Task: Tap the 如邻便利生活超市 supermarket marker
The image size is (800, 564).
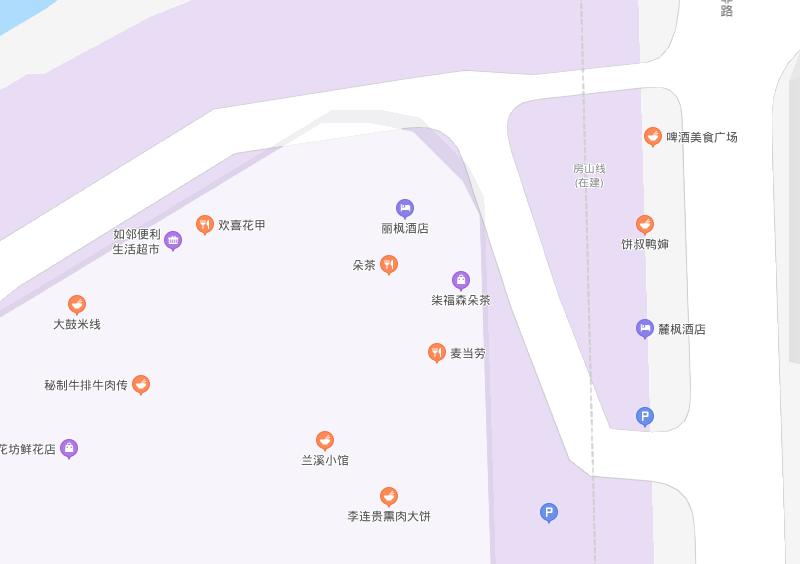Action: [173, 240]
